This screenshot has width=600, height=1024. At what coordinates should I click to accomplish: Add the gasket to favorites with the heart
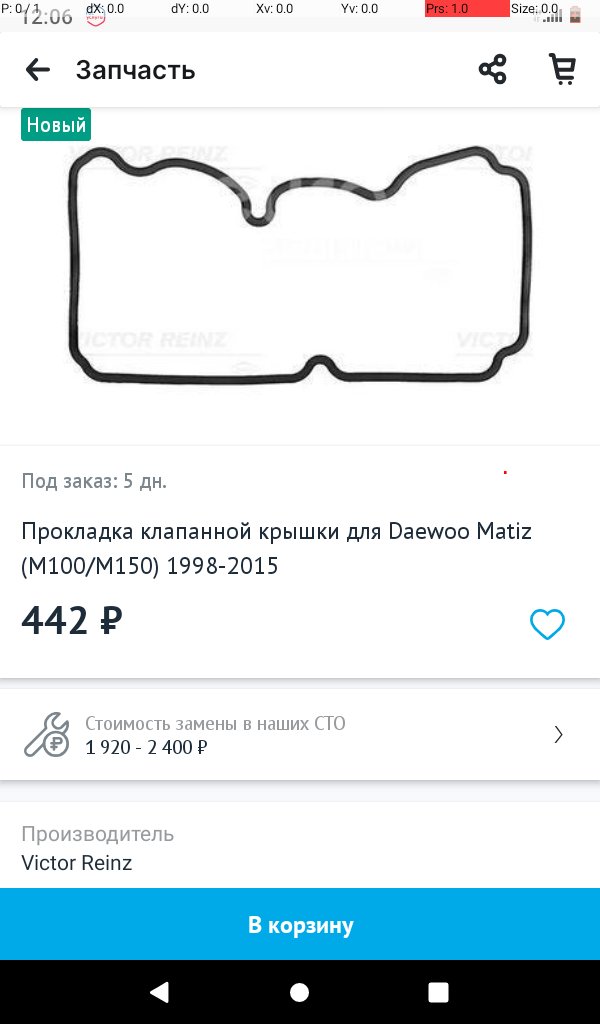click(x=547, y=624)
